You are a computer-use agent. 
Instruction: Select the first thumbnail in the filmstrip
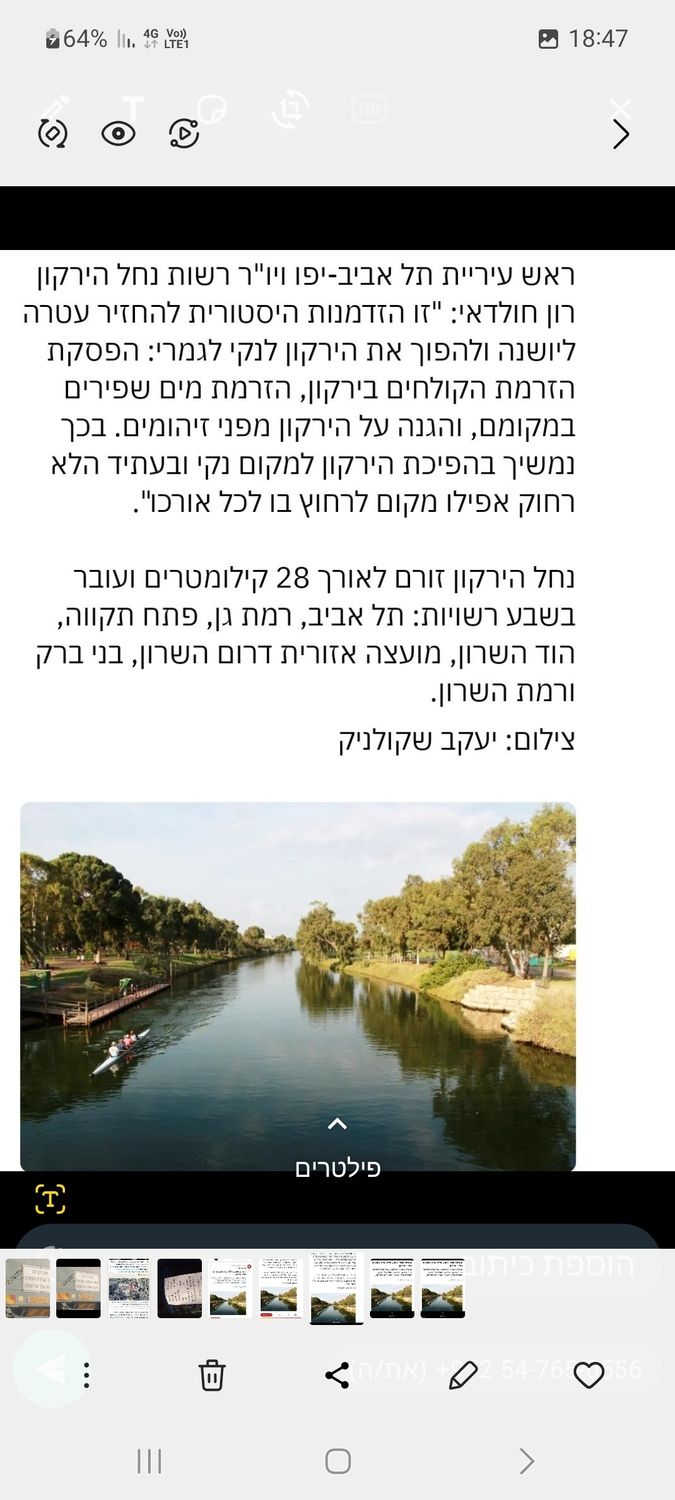tap(27, 1288)
